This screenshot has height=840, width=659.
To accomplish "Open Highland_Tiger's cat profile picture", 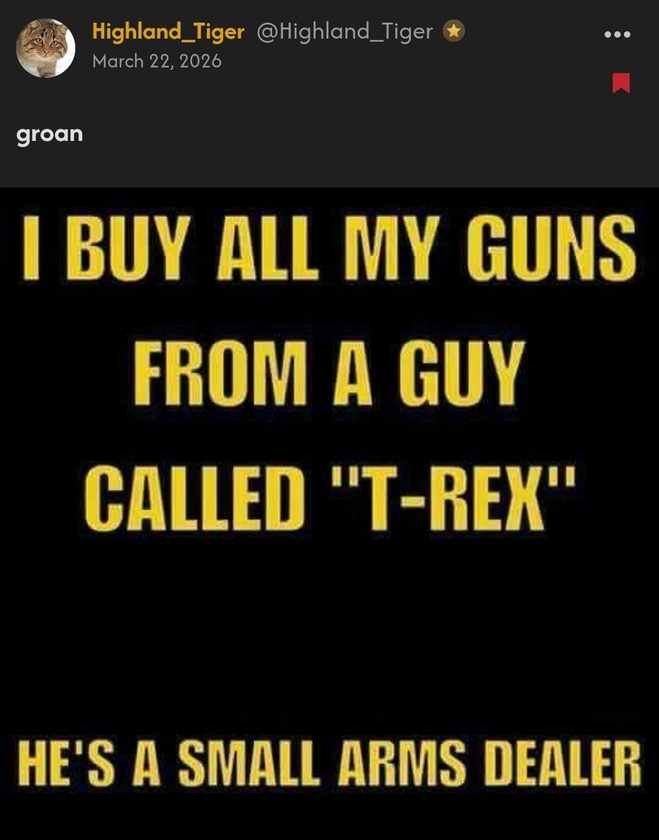I will [45, 47].
